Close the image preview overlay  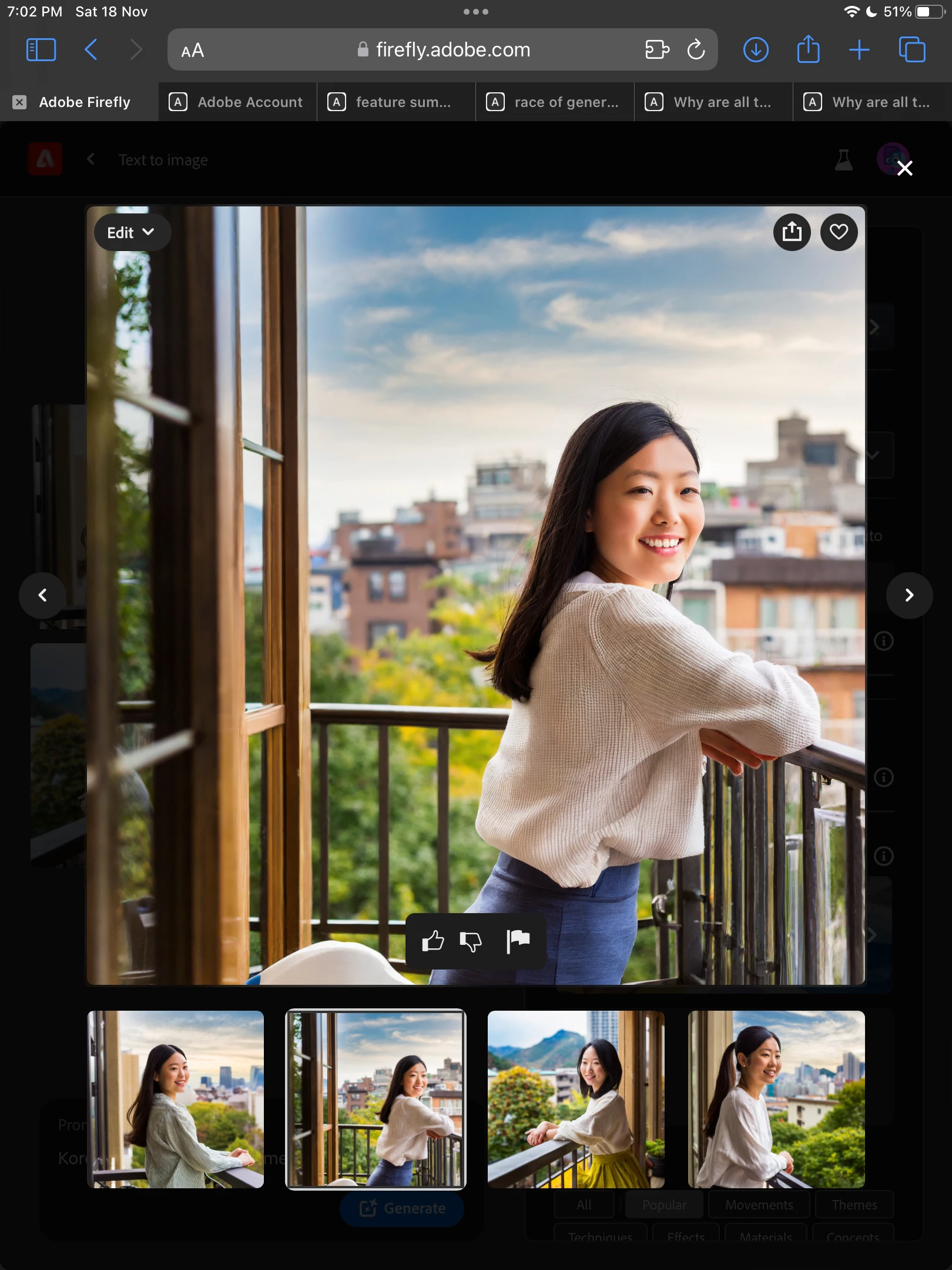coord(904,168)
